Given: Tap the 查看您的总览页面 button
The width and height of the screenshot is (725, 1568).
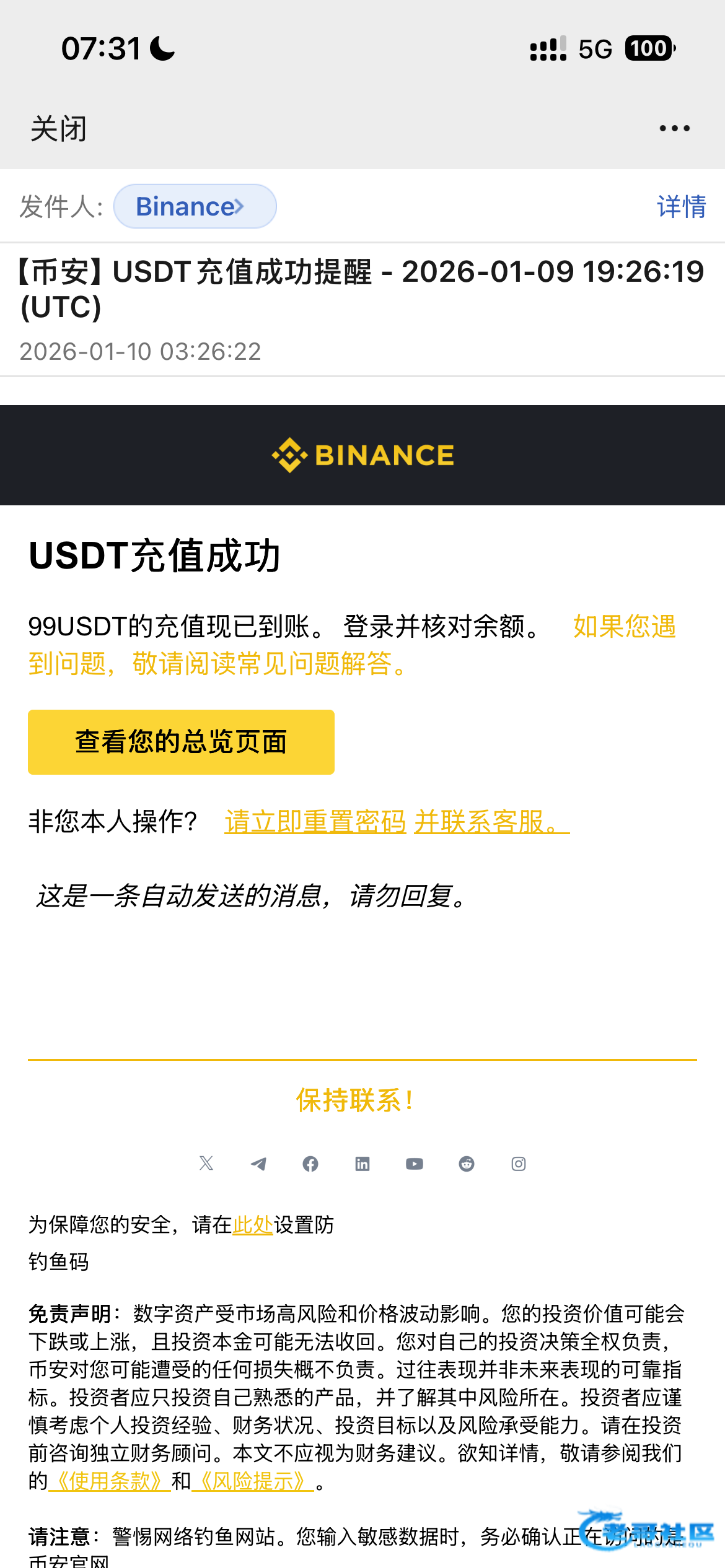Looking at the screenshot, I should tap(181, 742).
